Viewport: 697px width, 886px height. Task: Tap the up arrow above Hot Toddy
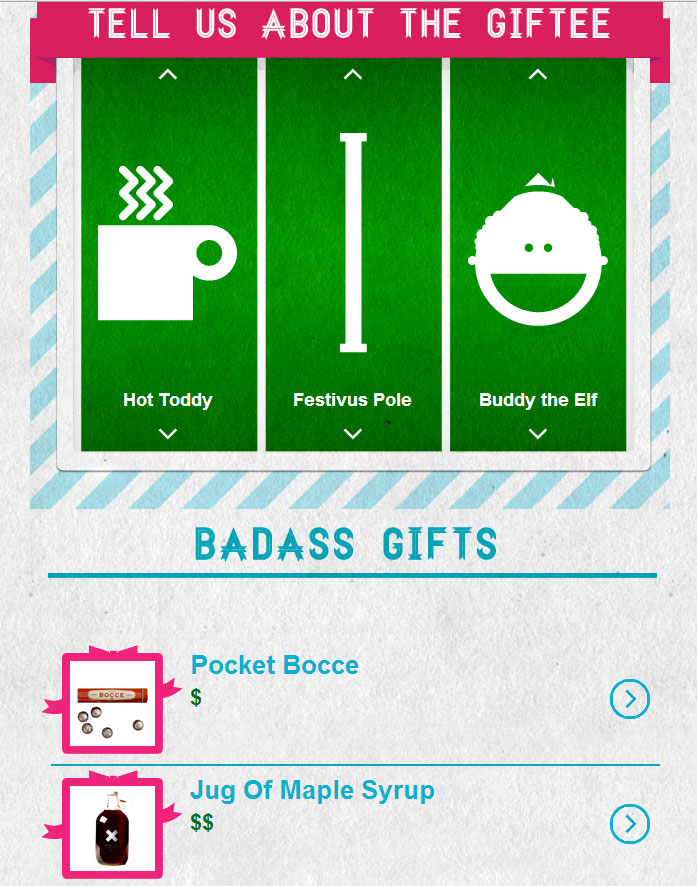coord(168,74)
